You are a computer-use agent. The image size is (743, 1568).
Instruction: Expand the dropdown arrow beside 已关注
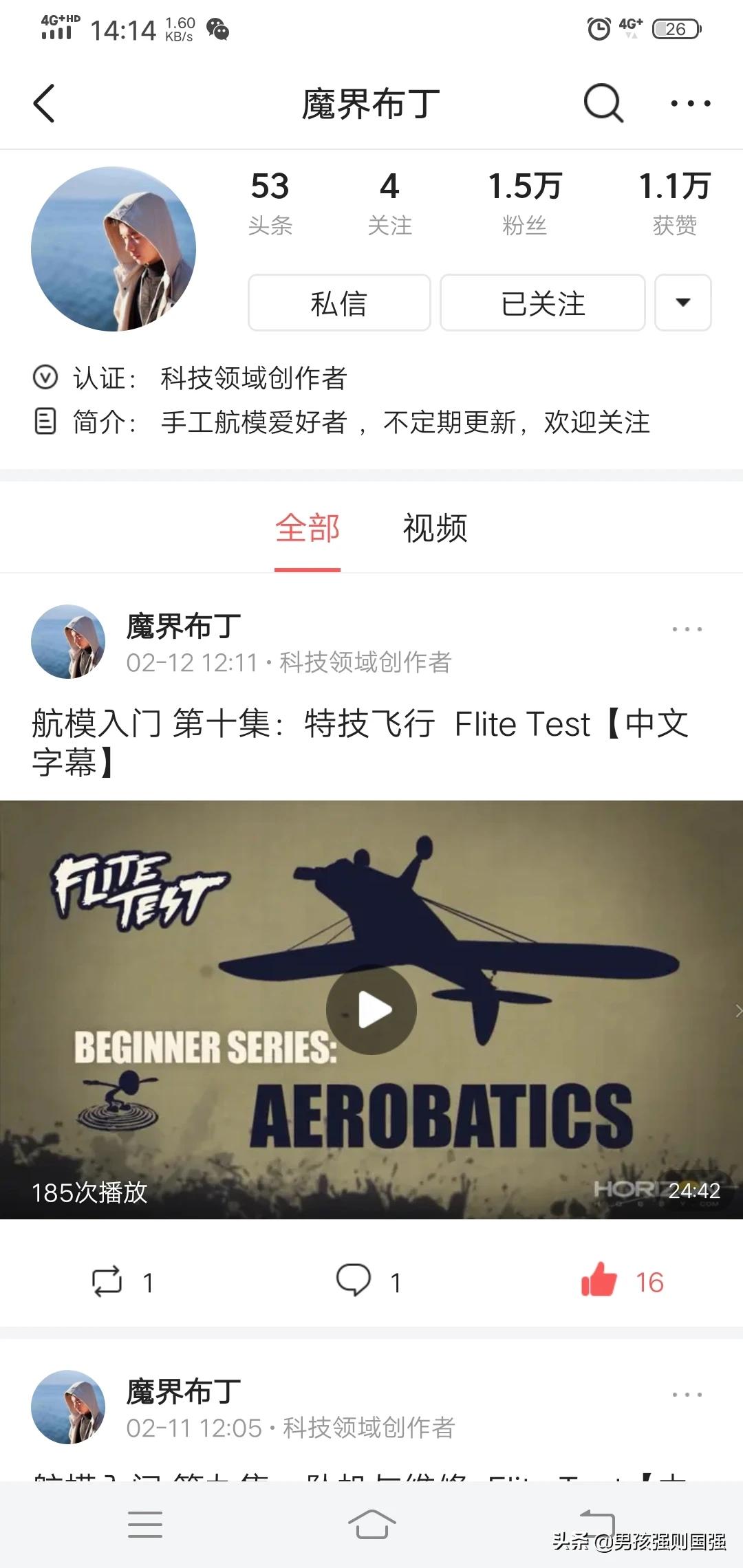click(682, 303)
